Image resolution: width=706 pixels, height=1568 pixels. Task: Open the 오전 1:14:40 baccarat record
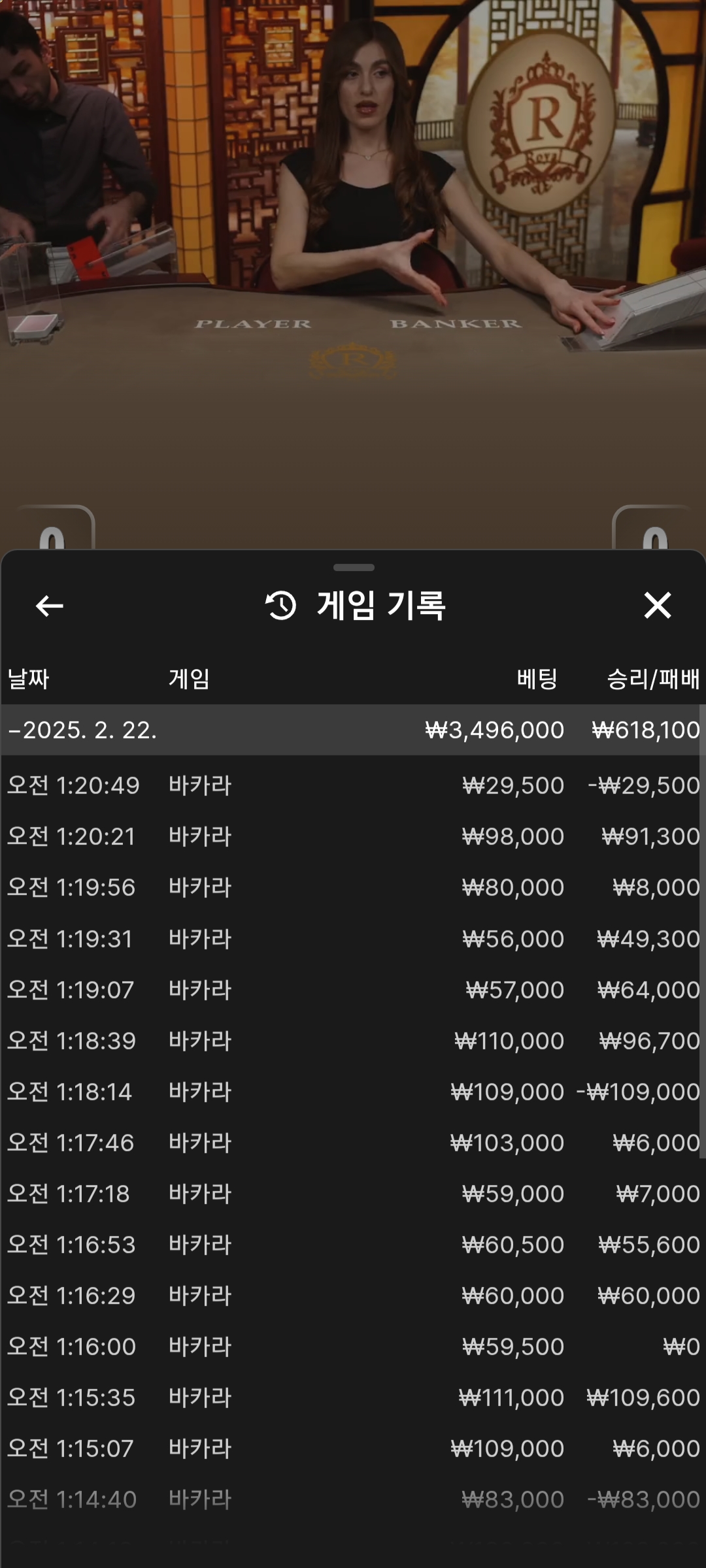pyautogui.click(x=353, y=1499)
